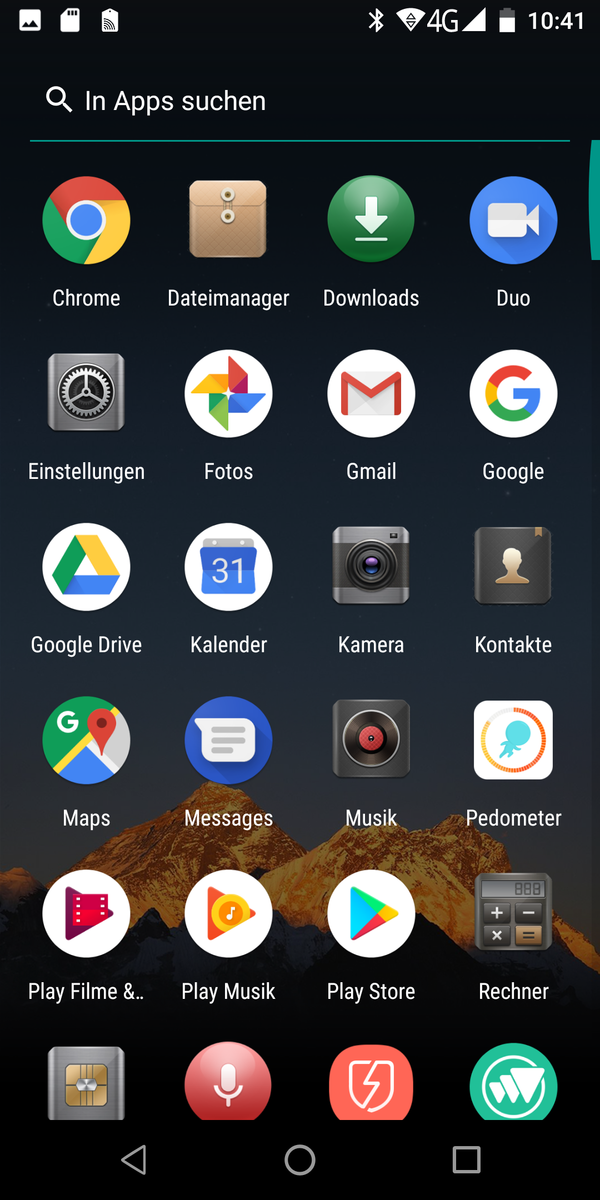Image resolution: width=600 pixels, height=1200 pixels.
Task: Go back with the navigation back button
Action: click(133, 1159)
